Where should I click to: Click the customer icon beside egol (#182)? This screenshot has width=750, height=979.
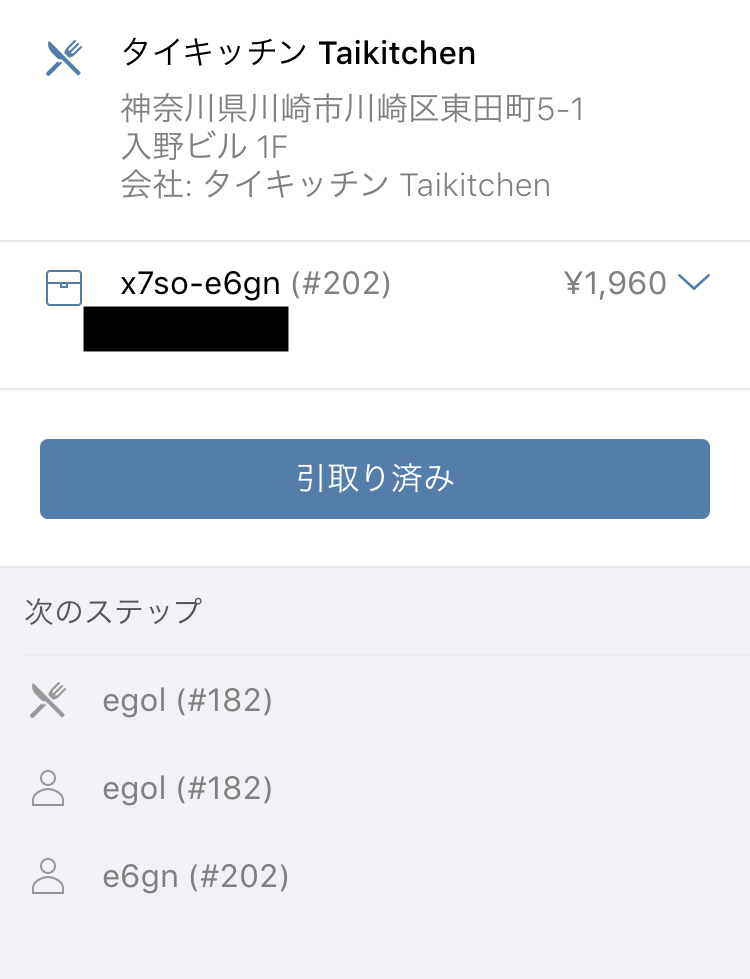(x=48, y=788)
